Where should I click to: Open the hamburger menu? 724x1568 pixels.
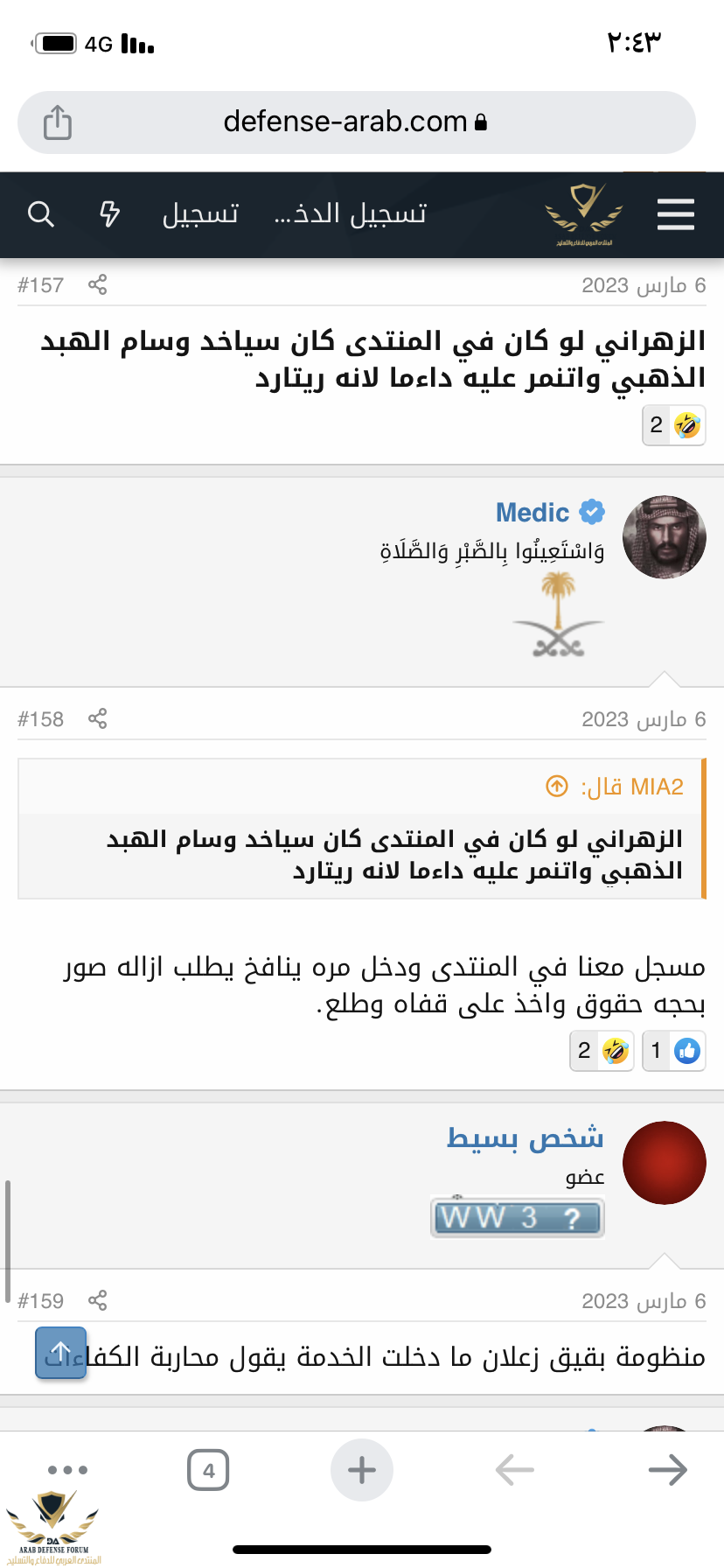[675, 214]
